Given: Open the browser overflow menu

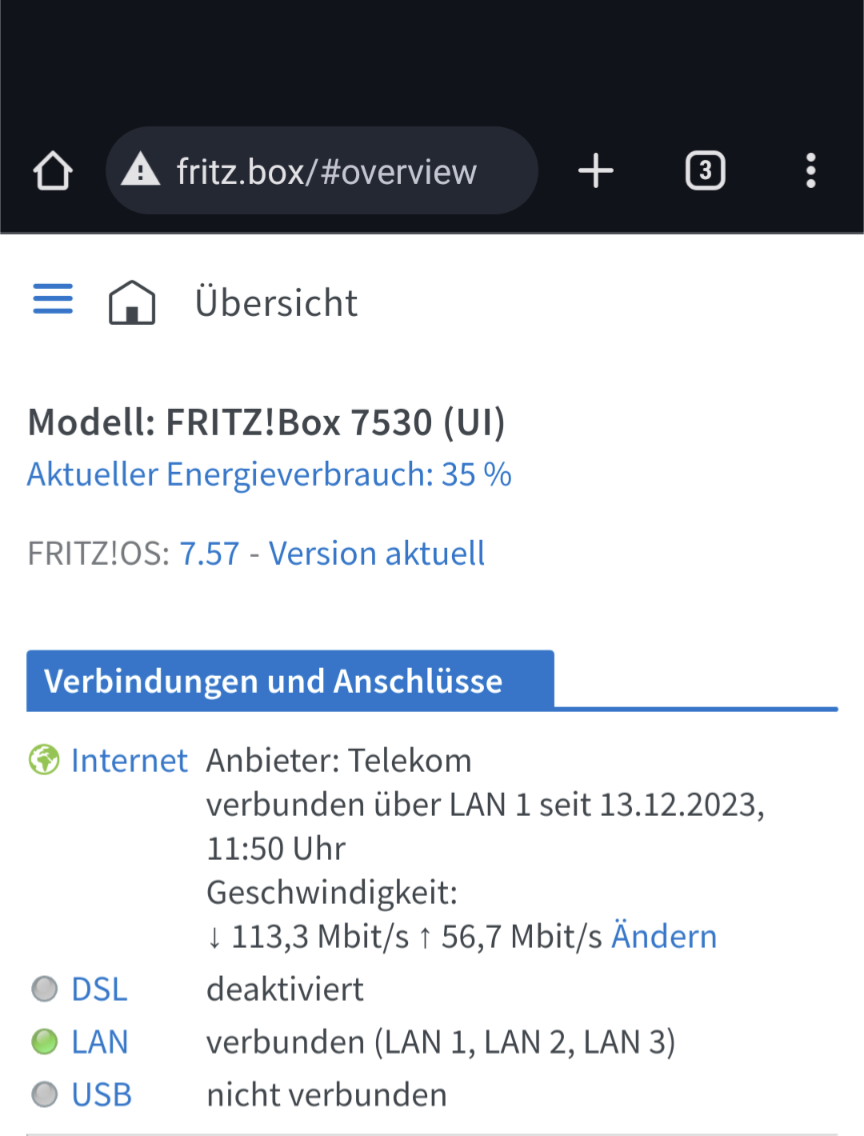Looking at the screenshot, I should (810, 171).
